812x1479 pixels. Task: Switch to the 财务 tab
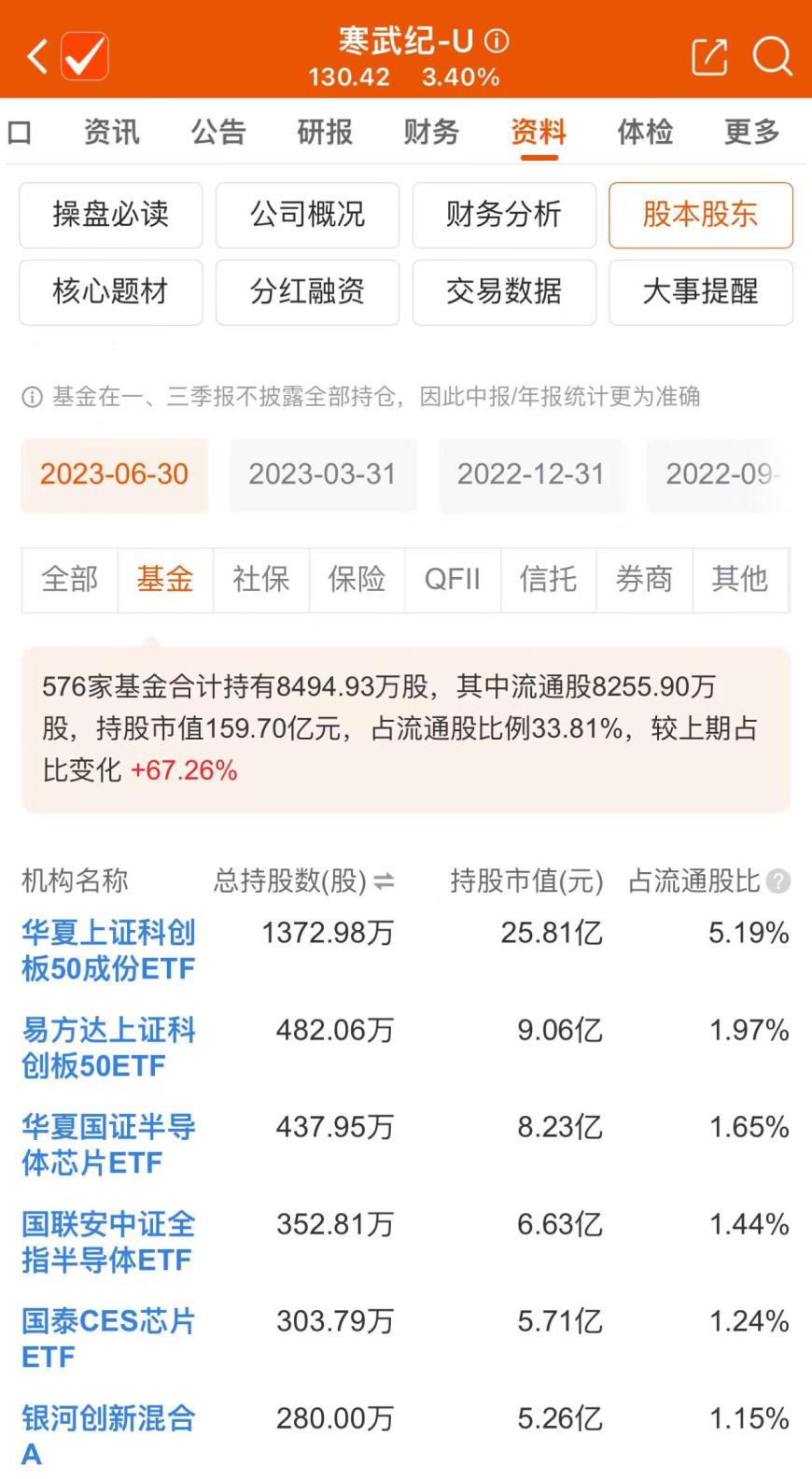point(430,133)
